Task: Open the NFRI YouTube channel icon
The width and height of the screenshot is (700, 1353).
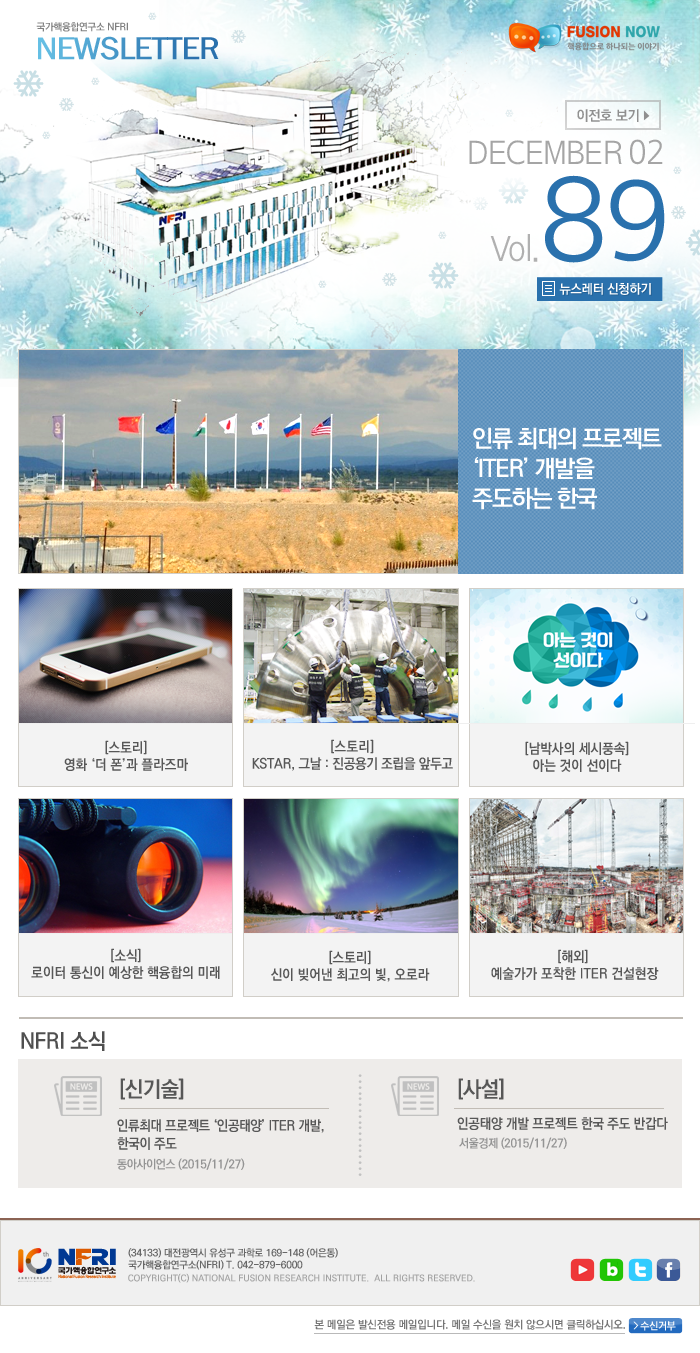Action: (x=582, y=1270)
